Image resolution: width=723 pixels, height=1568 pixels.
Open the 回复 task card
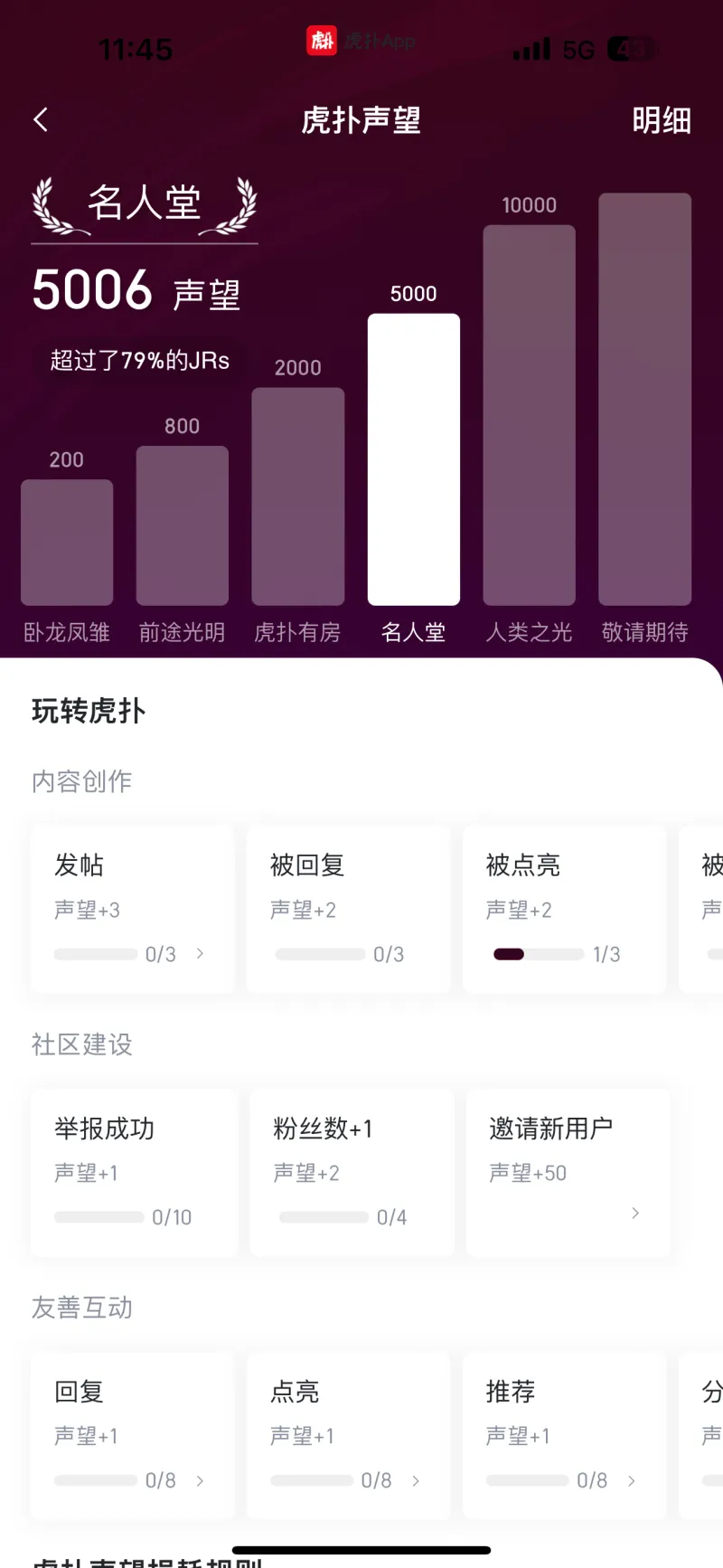click(132, 1435)
